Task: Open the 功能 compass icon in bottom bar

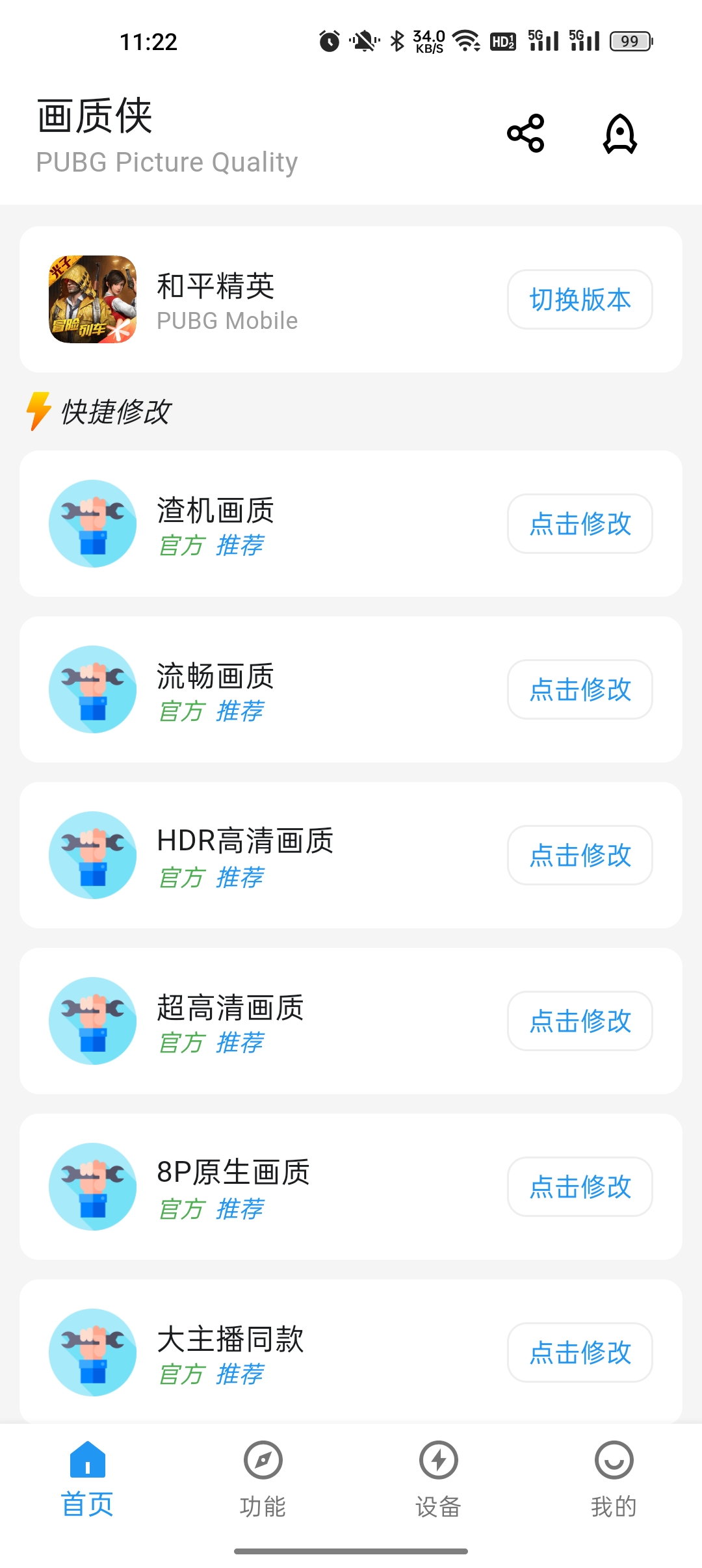Action: pyautogui.click(x=263, y=1459)
